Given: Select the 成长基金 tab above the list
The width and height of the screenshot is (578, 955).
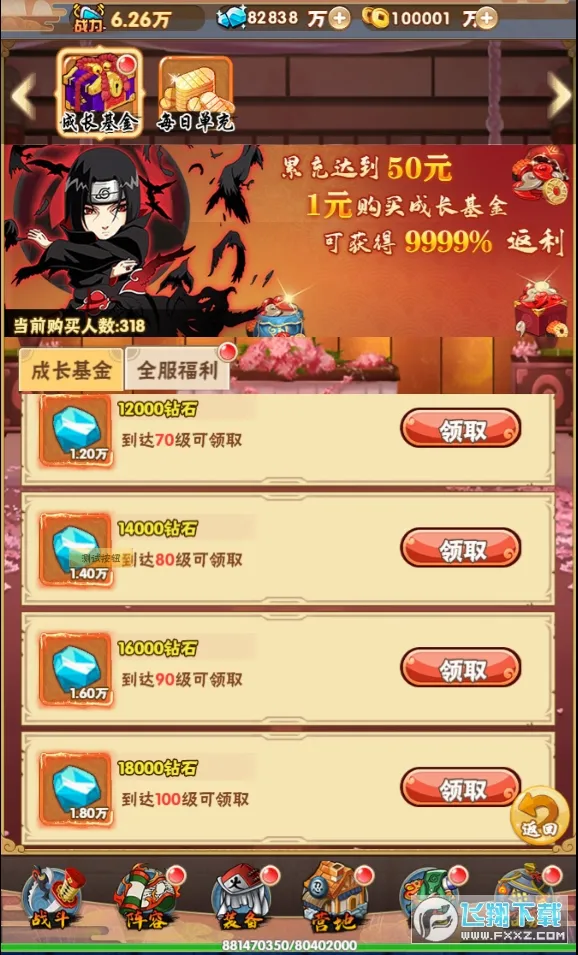Looking at the screenshot, I should [72, 370].
